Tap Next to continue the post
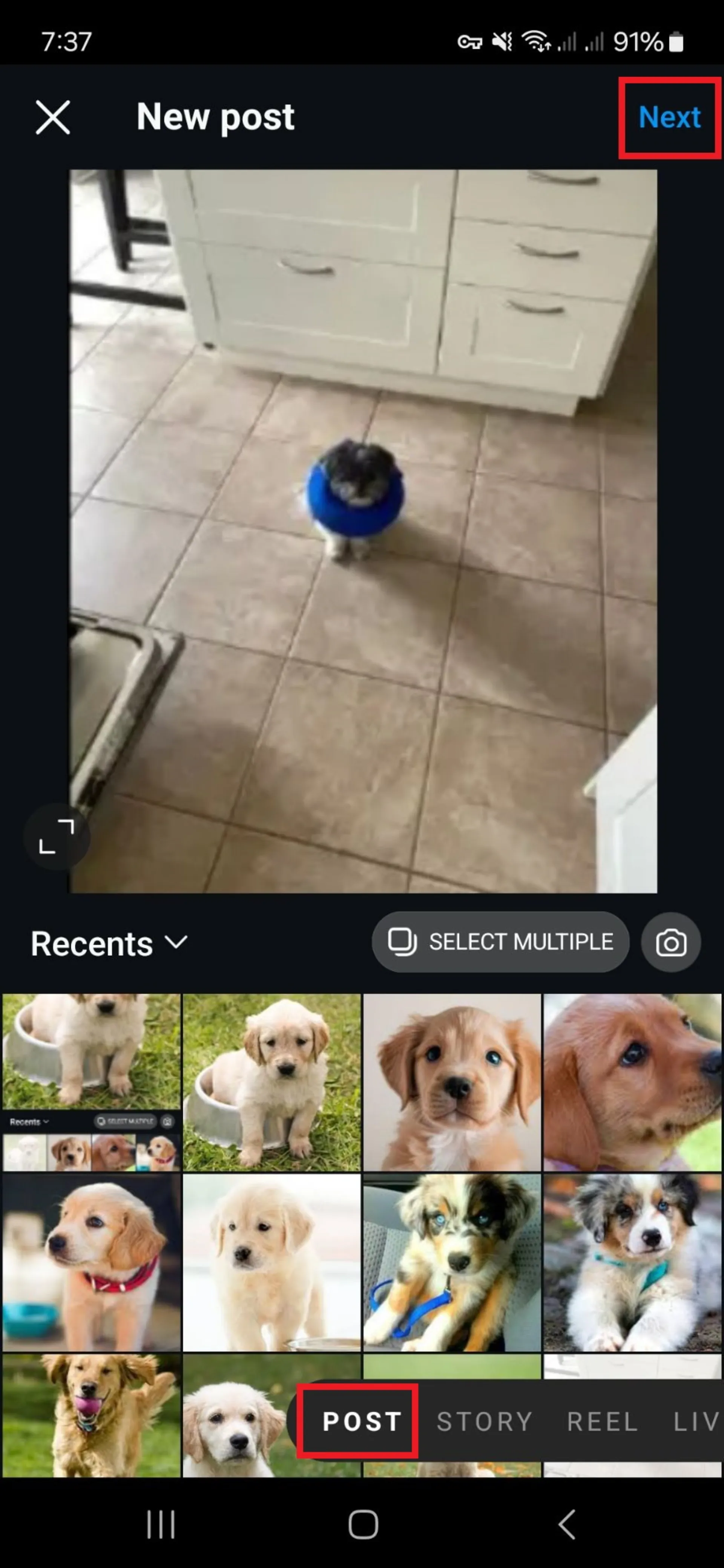Viewport: 724px width, 1568px height. 669,118
